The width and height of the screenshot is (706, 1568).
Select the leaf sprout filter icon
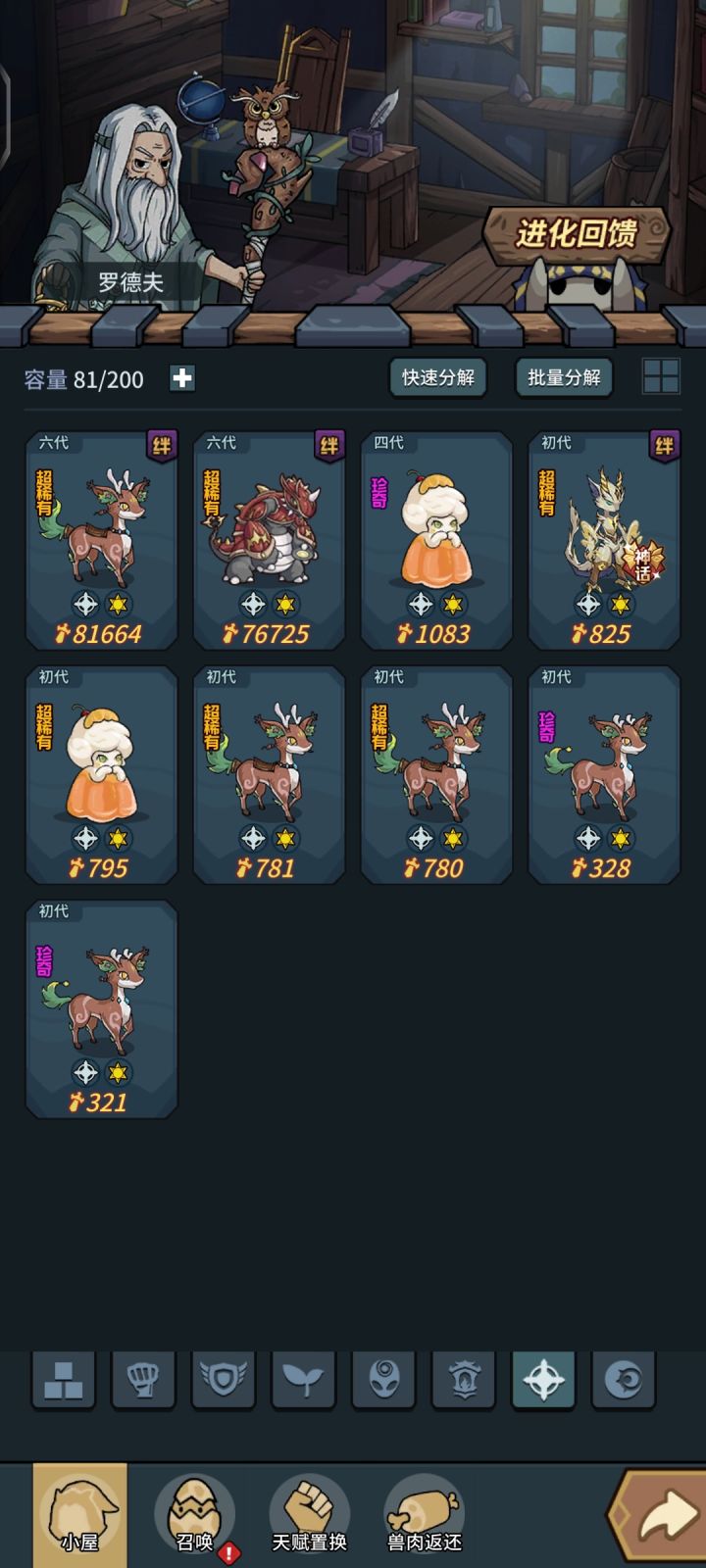point(303,1380)
